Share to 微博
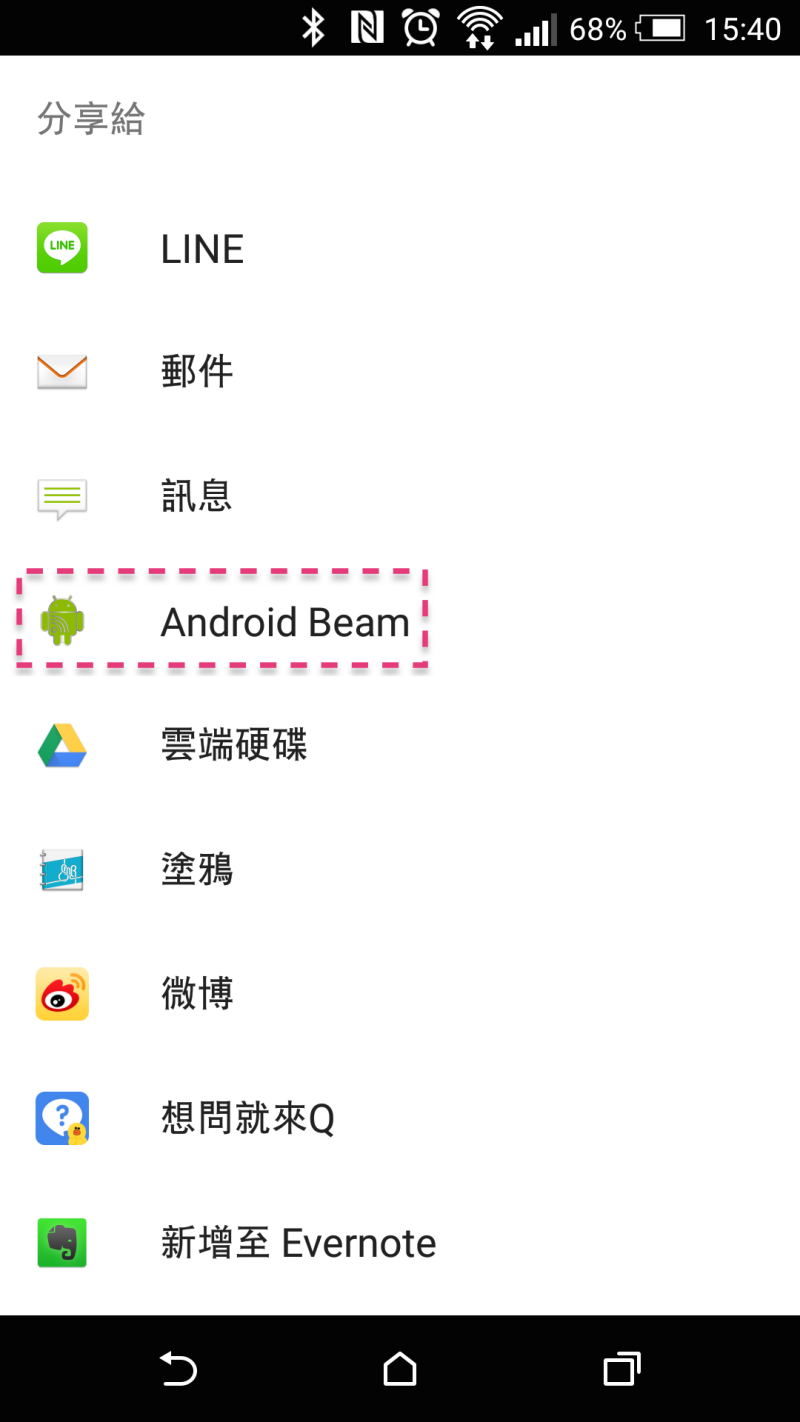The width and height of the screenshot is (800, 1422). click(x=197, y=994)
